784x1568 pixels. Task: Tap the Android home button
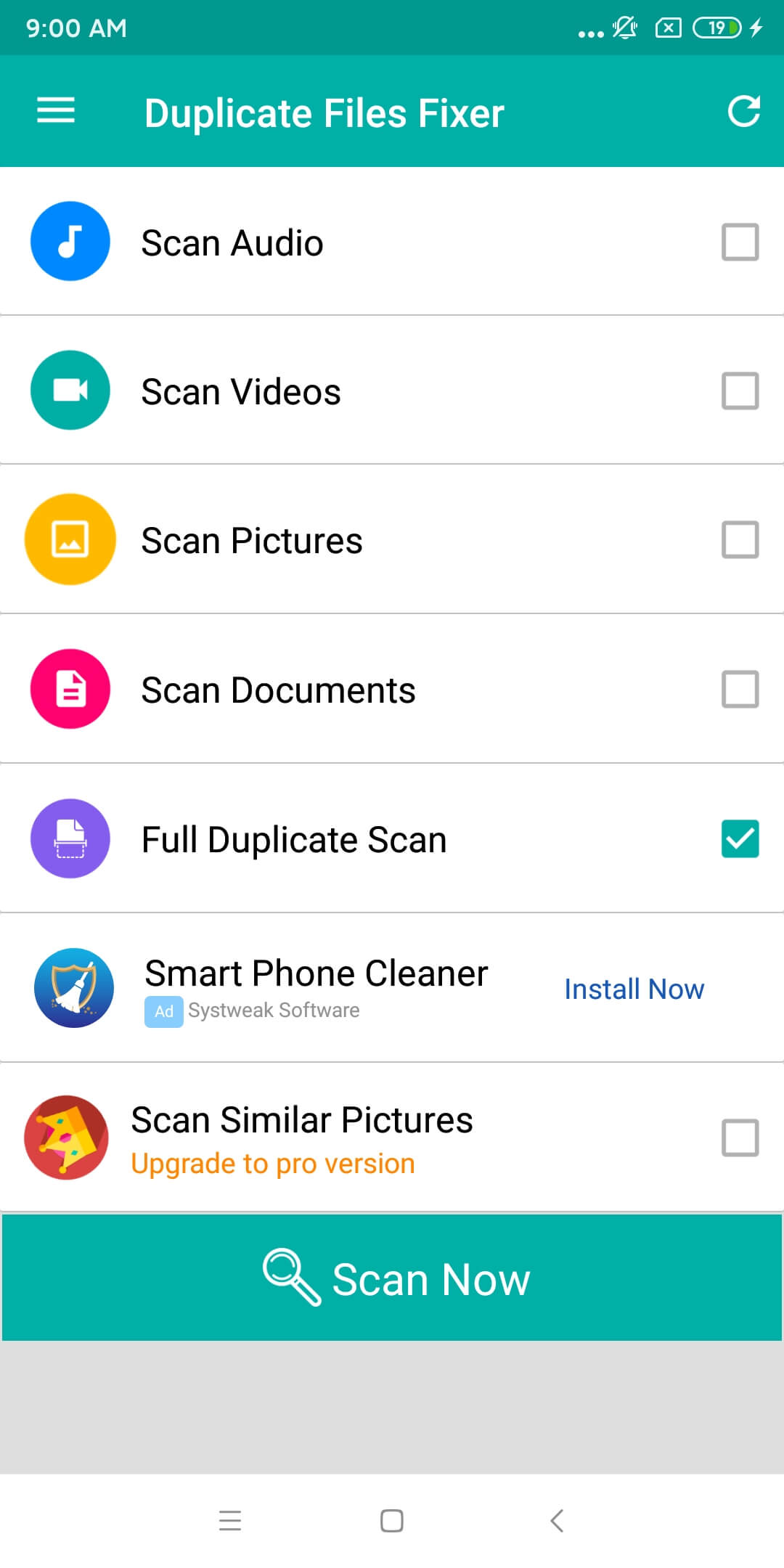[x=391, y=1522]
